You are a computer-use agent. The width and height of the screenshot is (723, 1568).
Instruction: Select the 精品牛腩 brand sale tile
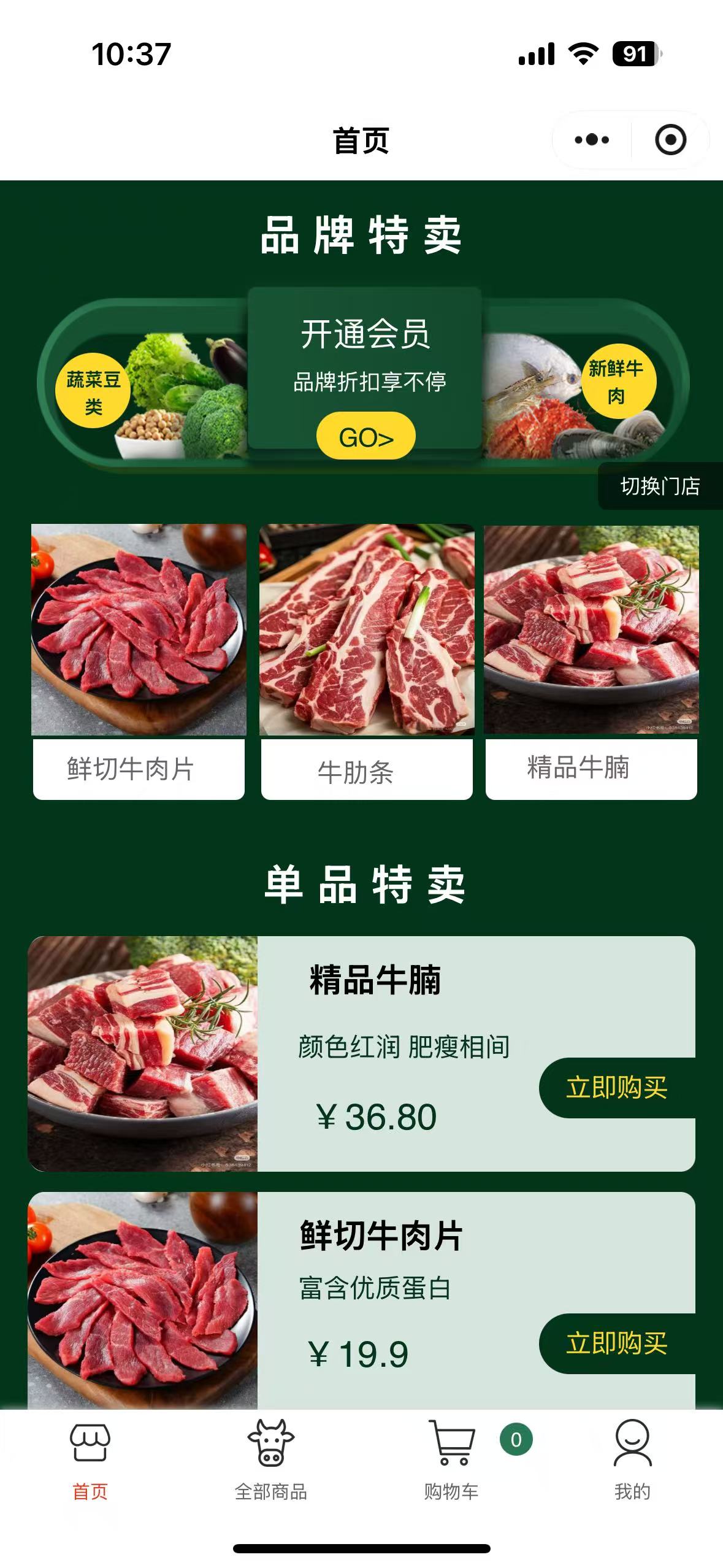pos(591,661)
